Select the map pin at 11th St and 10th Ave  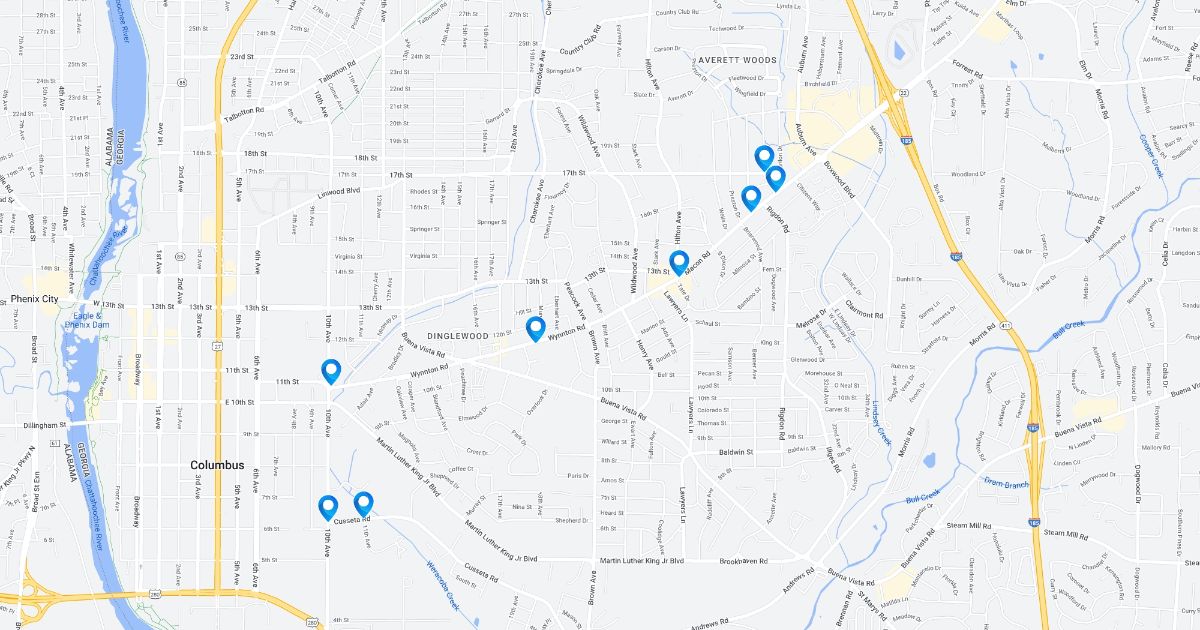(331, 371)
